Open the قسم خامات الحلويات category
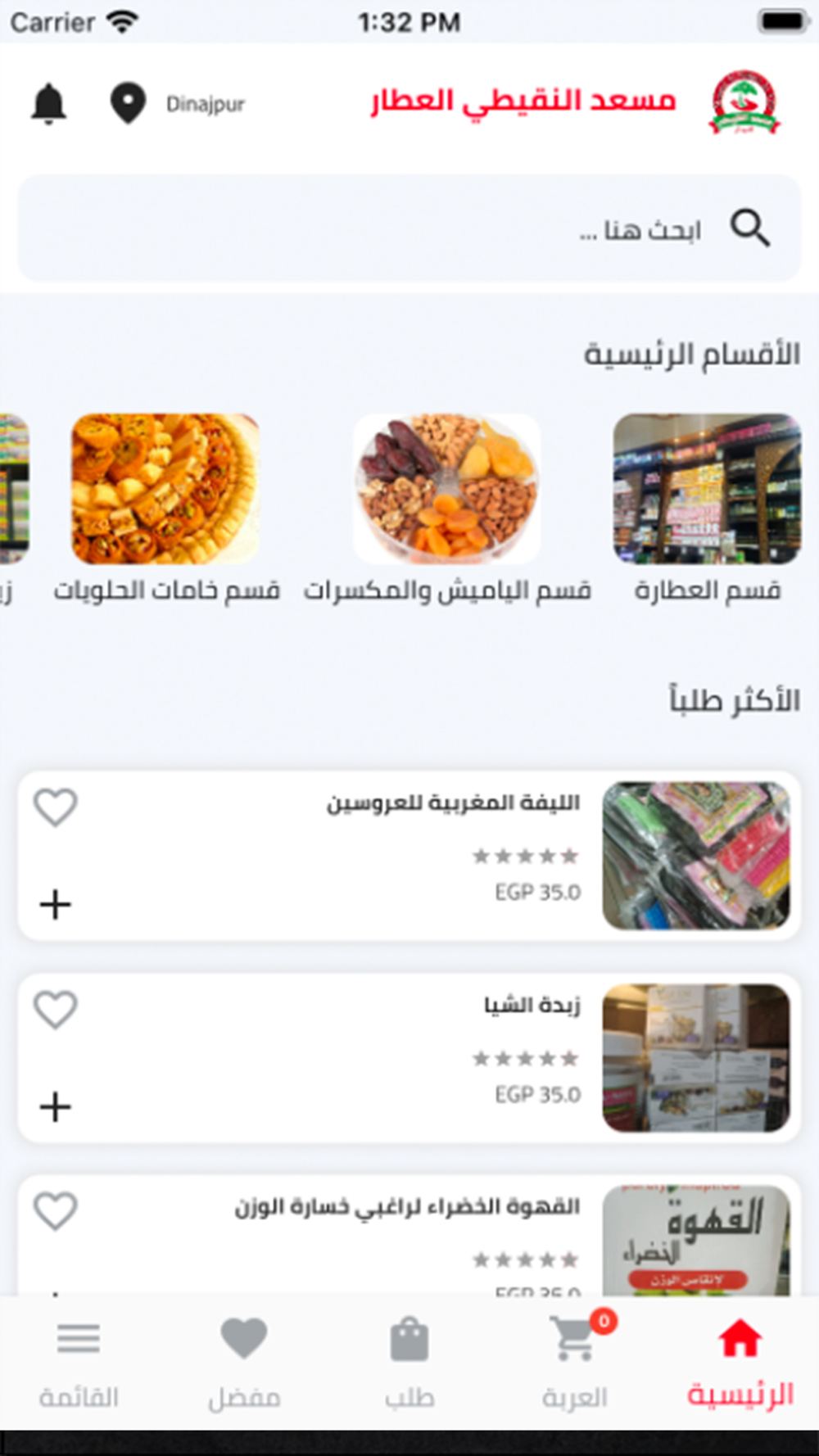Image resolution: width=819 pixels, height=1456 pixels. click(166, 508)
